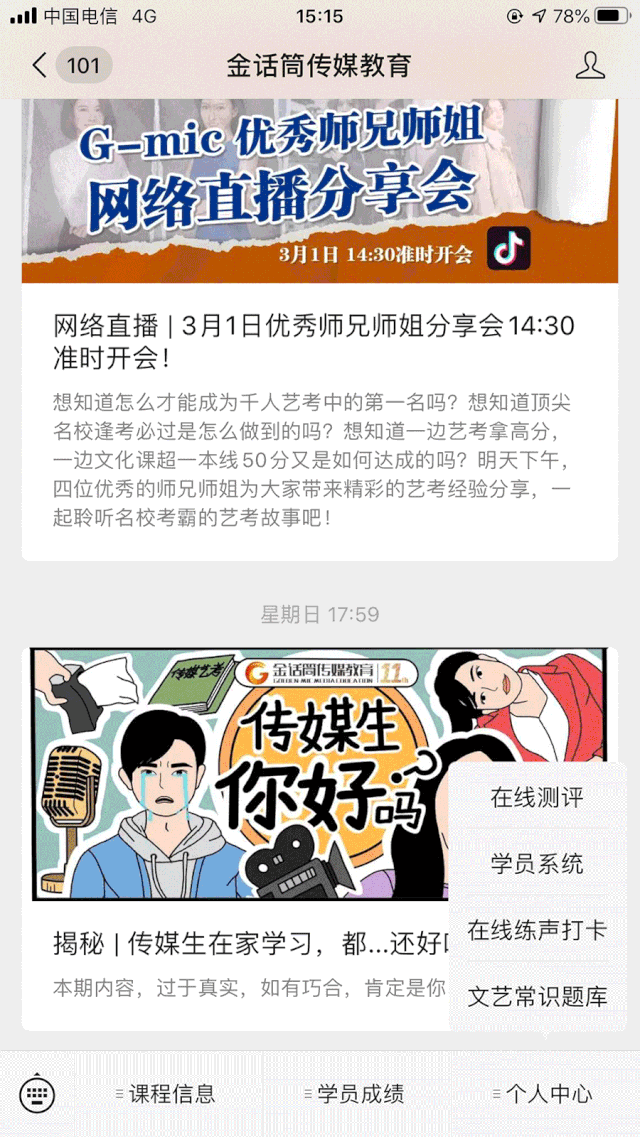Go back to the chat list
Viewport: 640px width, 1137px height.
tap(40, 67)
